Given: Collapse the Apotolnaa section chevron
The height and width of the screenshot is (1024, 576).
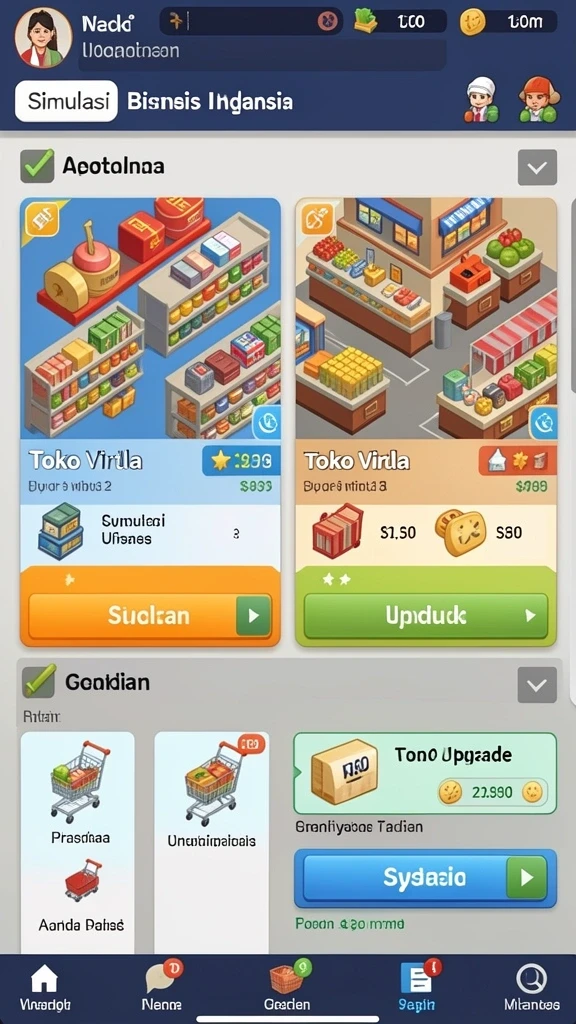Looking at the screenshot, I should (x=537, y=167).
